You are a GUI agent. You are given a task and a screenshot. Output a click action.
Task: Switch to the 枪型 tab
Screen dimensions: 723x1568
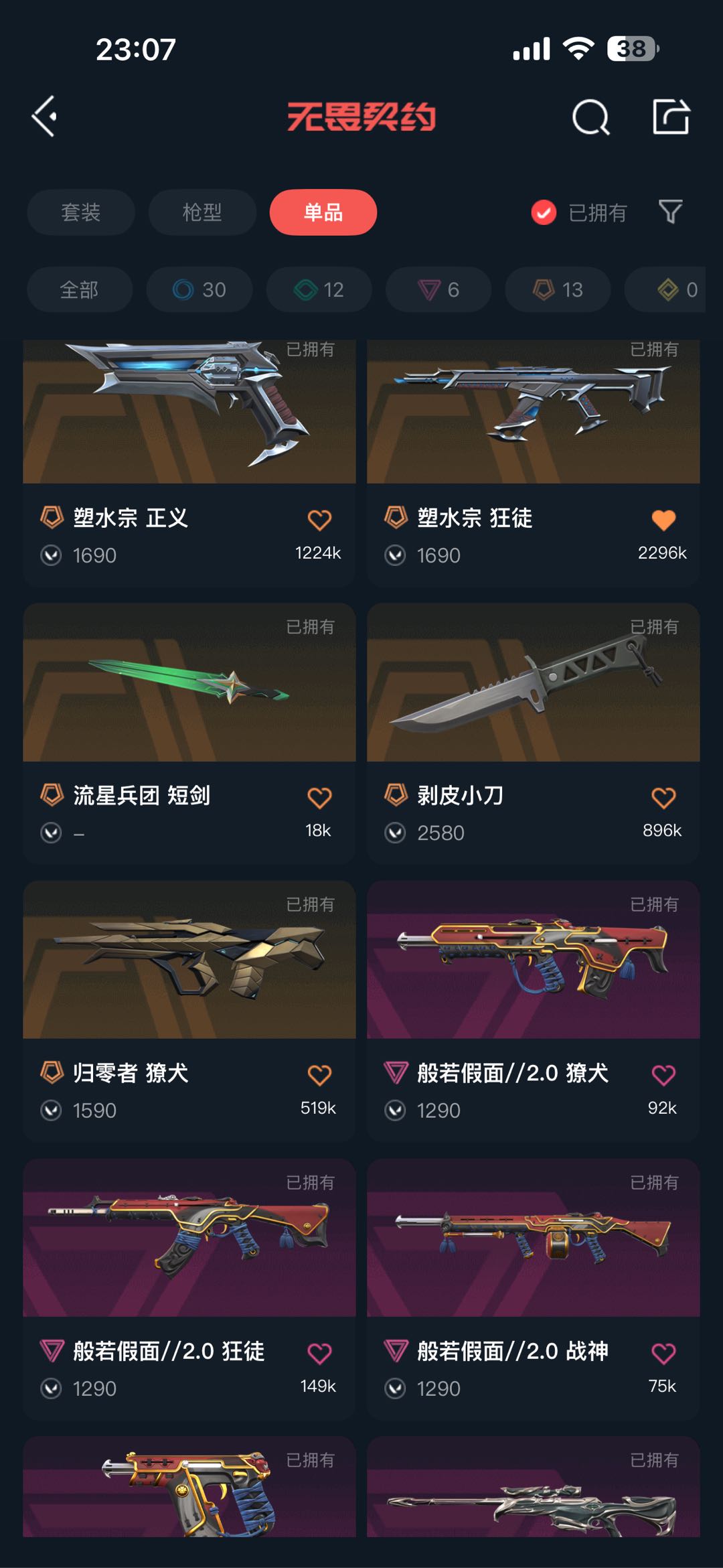point(202,212)
